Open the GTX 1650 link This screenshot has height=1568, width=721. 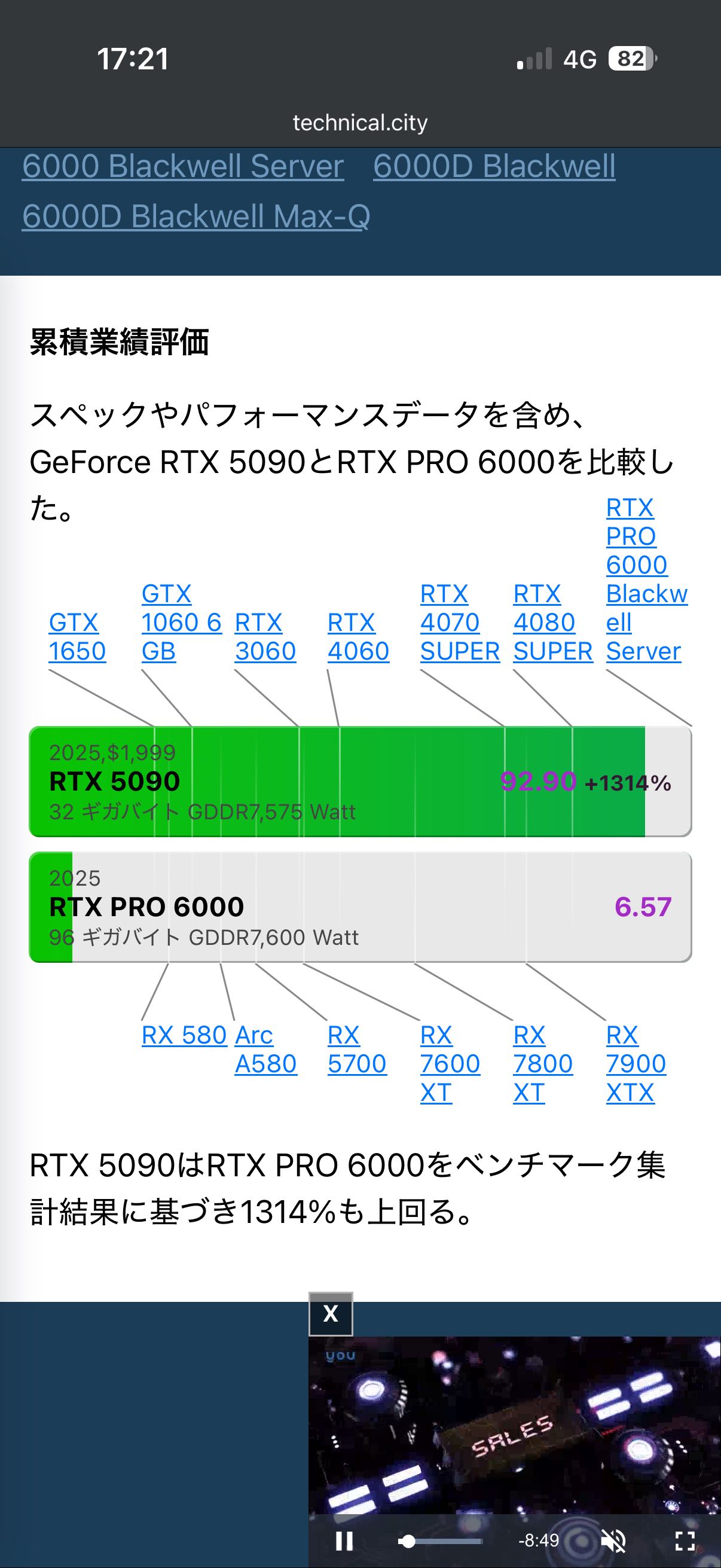[x=77, y=637]
